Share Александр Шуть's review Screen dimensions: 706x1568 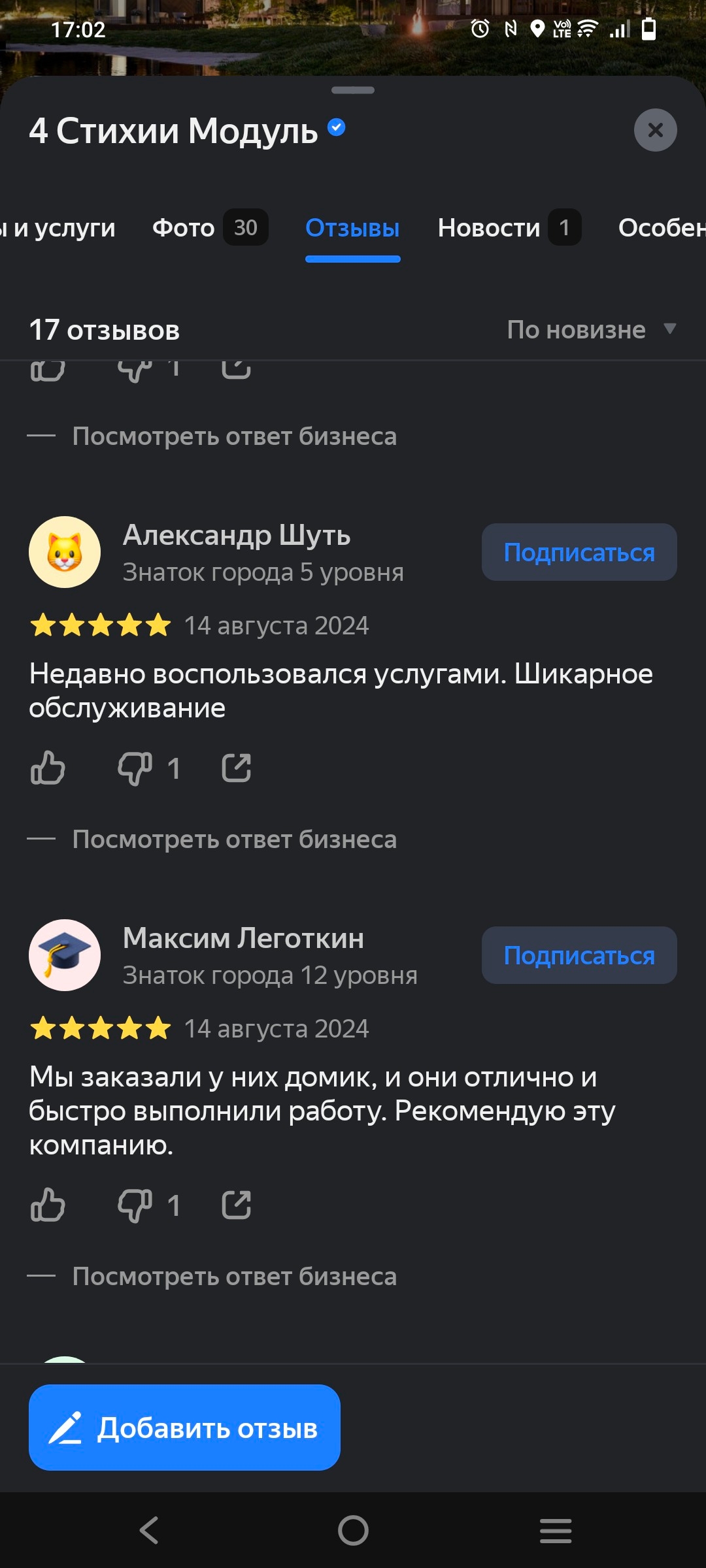pyautogui.click(x=236, y=768)
